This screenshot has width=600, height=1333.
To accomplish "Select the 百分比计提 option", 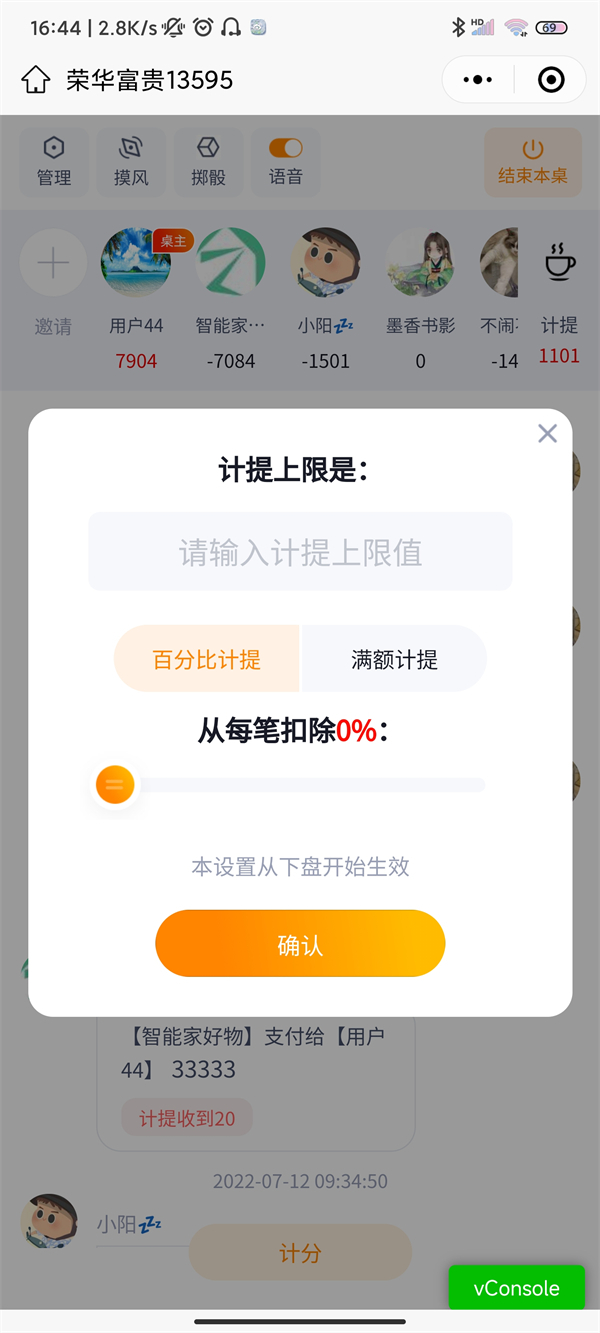I will click(207, 659).
